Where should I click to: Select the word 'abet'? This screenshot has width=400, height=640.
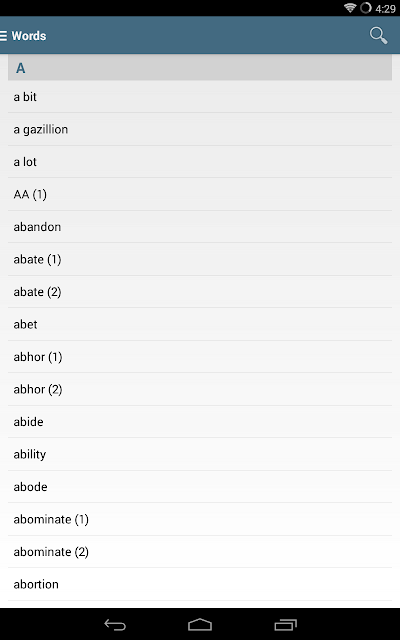(x=200, y=324)
